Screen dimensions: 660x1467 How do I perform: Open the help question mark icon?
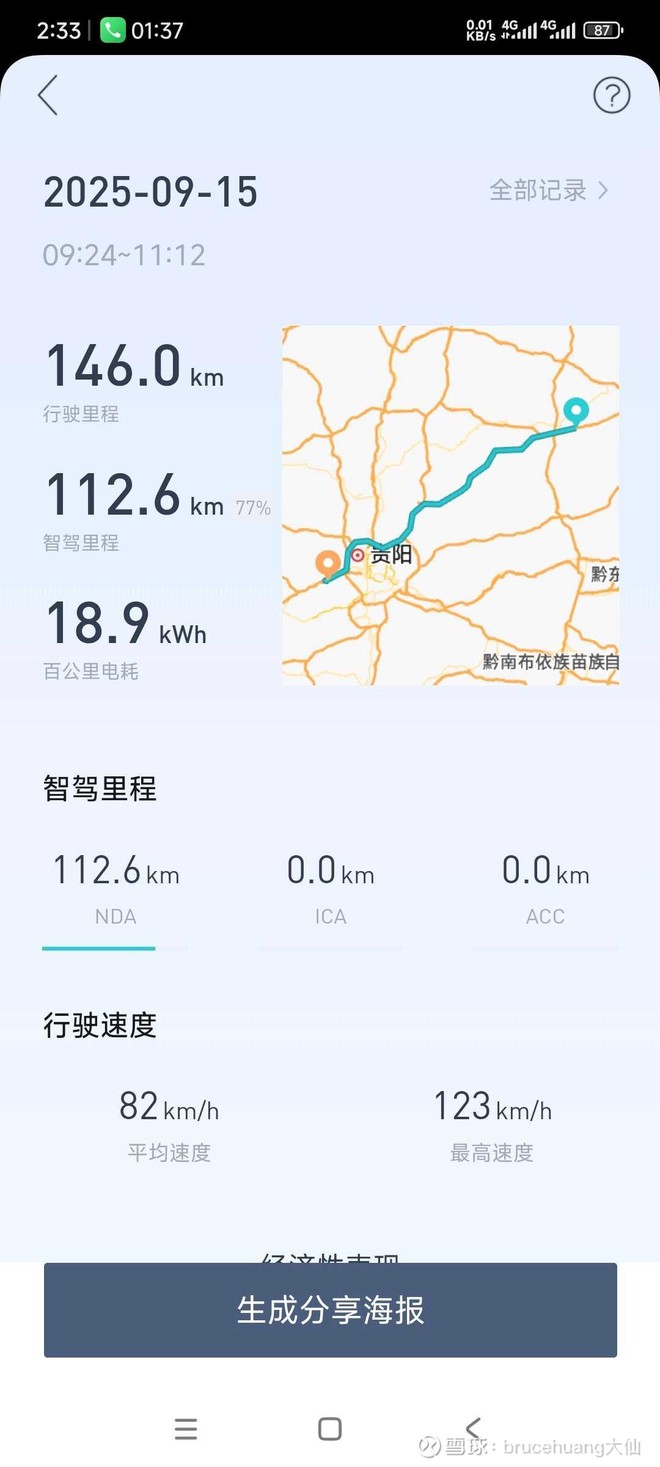pos(611,96)
